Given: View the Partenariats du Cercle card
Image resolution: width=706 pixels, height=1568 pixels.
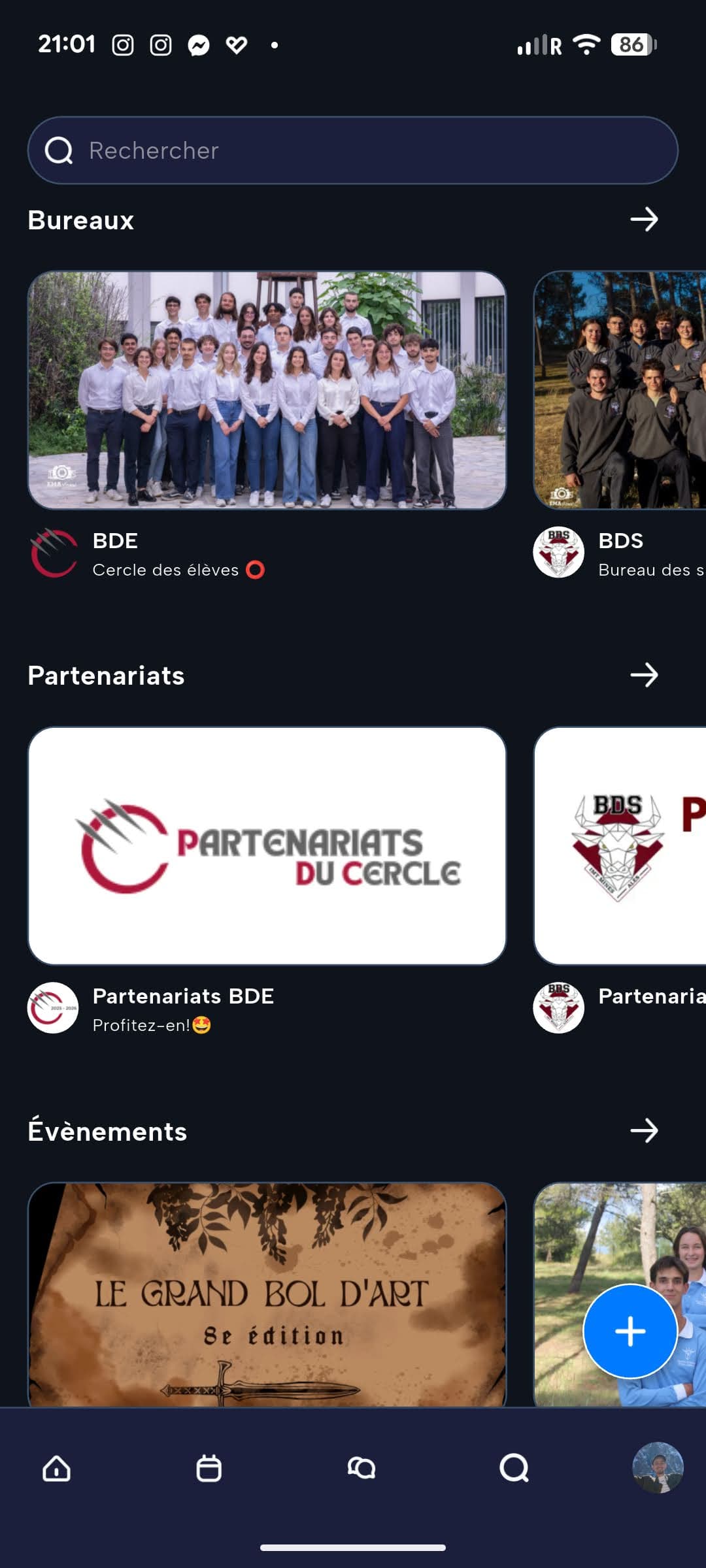Looking at the screenshot, I should tap(268, 848).
